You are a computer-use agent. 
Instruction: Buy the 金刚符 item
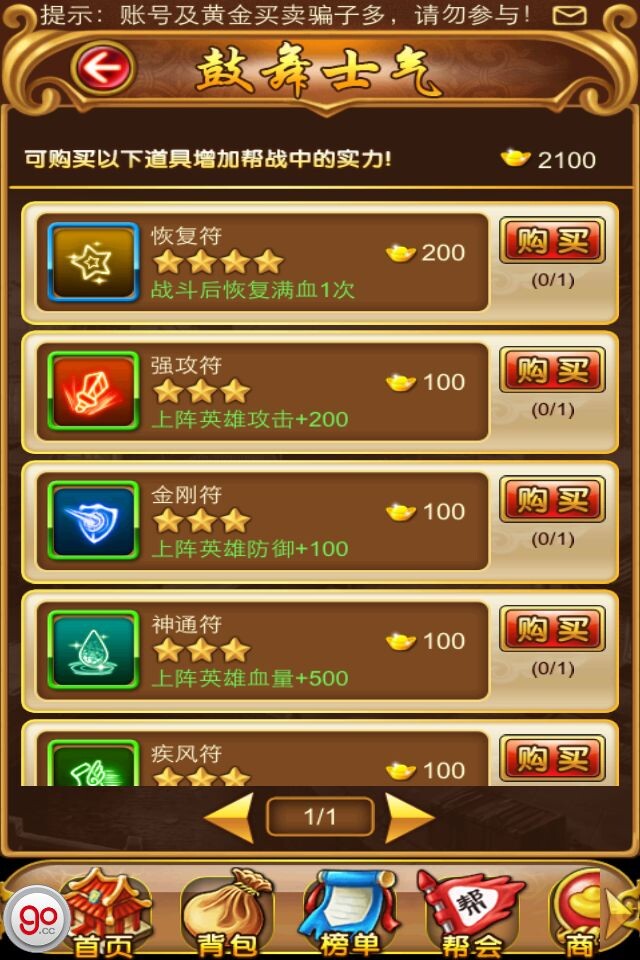click(x=552, y=500)
